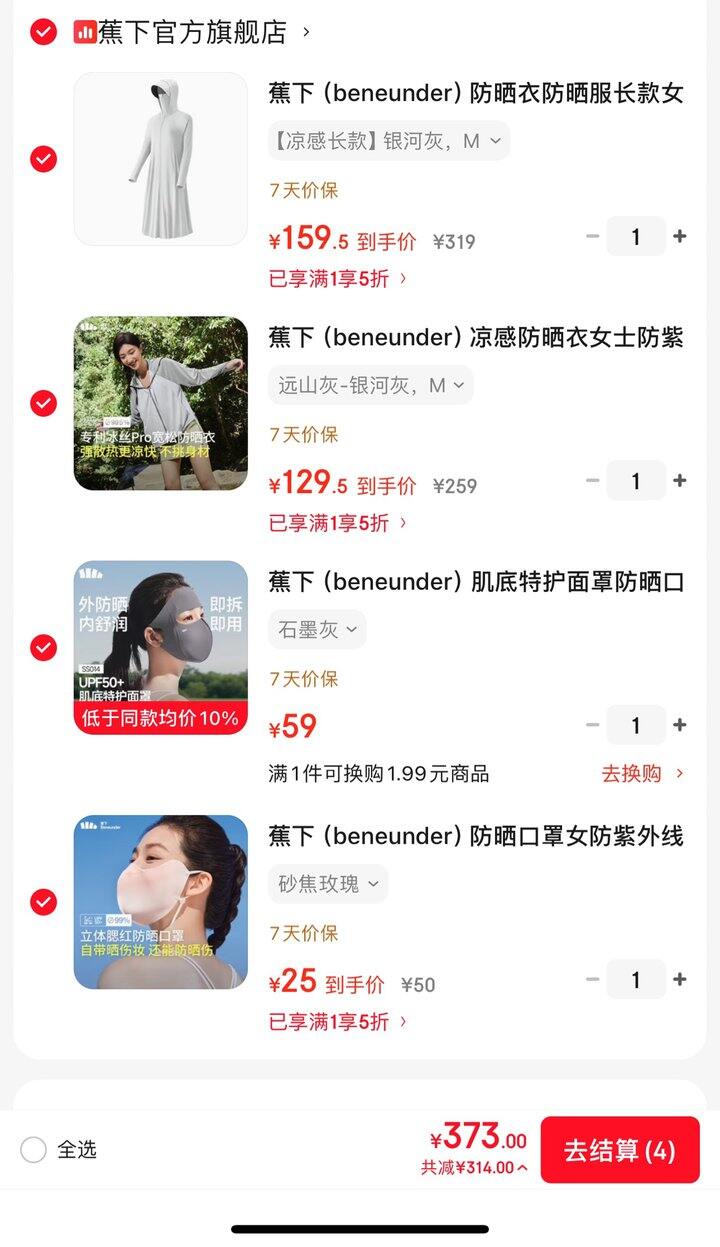Add one more of the ¥25 sun mask

coord(680,980)
